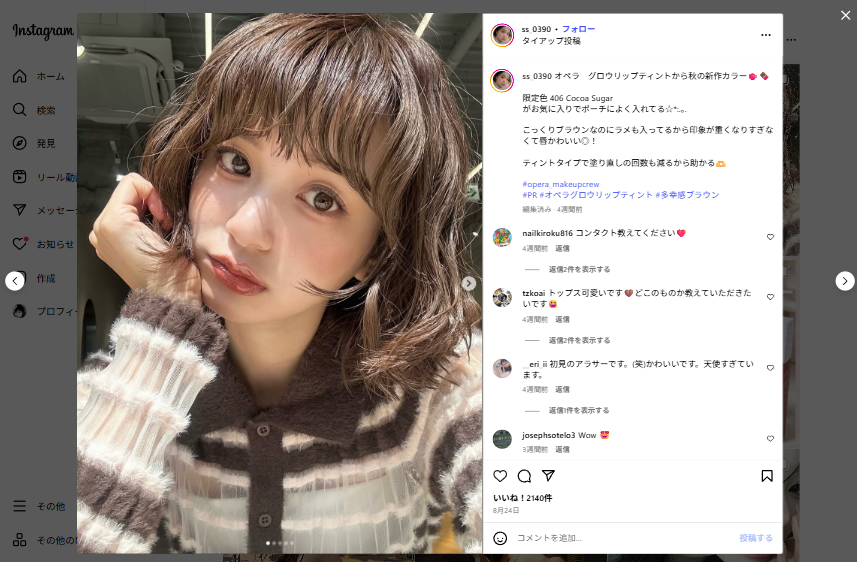Like this post with the heart icon
The width and height of the screenshot is (857, 562).
pos(501,476)
